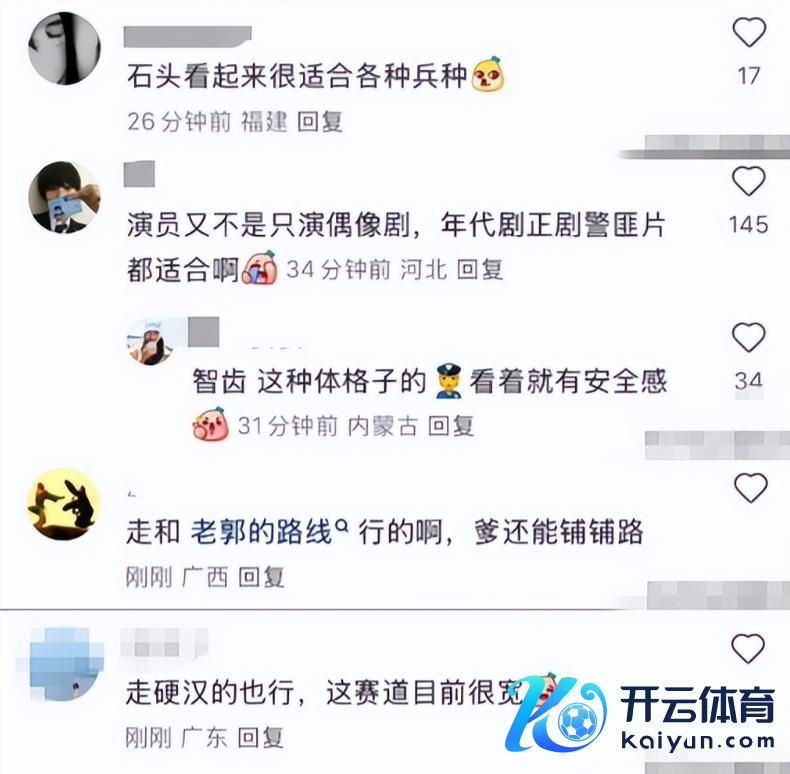Reply to the 河北 comment from 34分钟前

pyautogui.click(x=480, y=269)
